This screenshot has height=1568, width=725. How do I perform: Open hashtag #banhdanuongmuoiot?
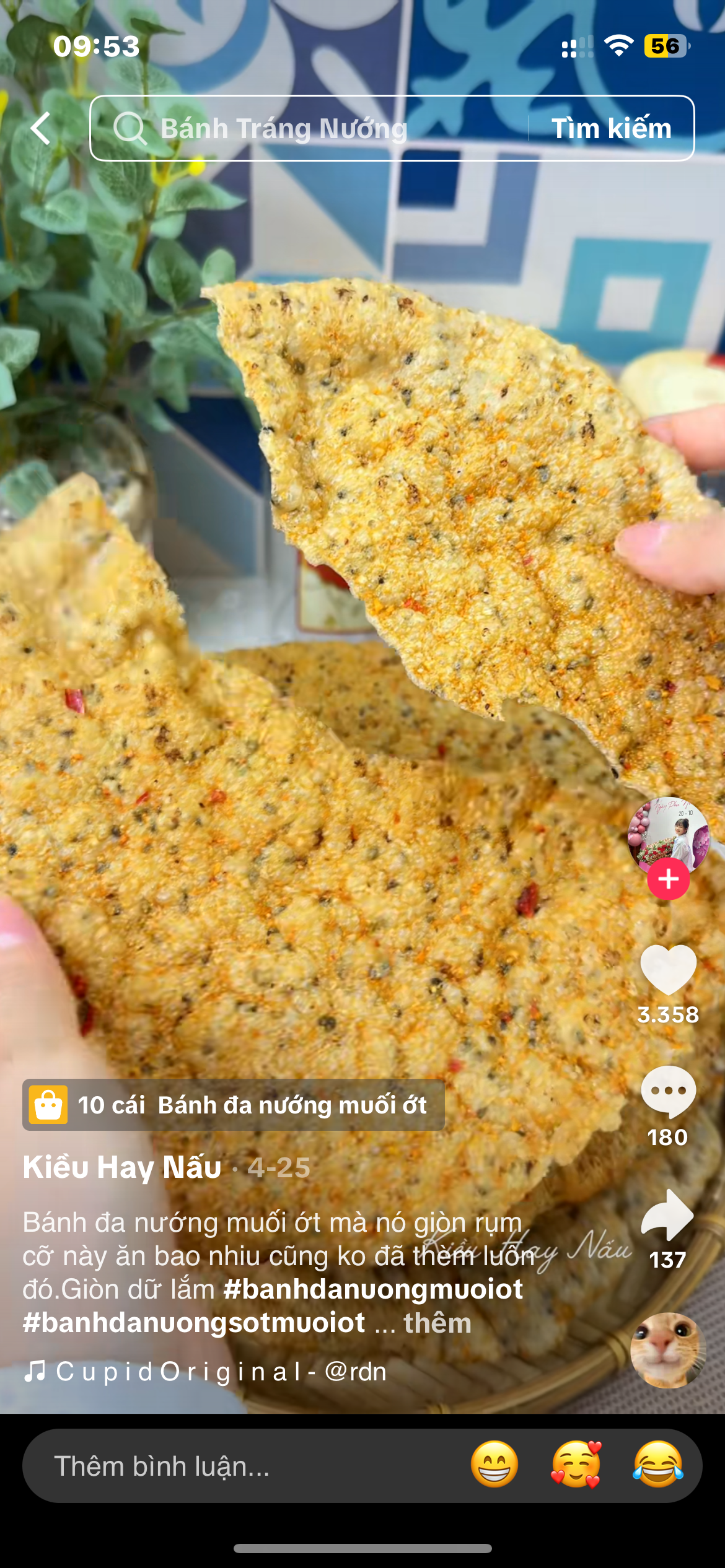(373, 1289)
